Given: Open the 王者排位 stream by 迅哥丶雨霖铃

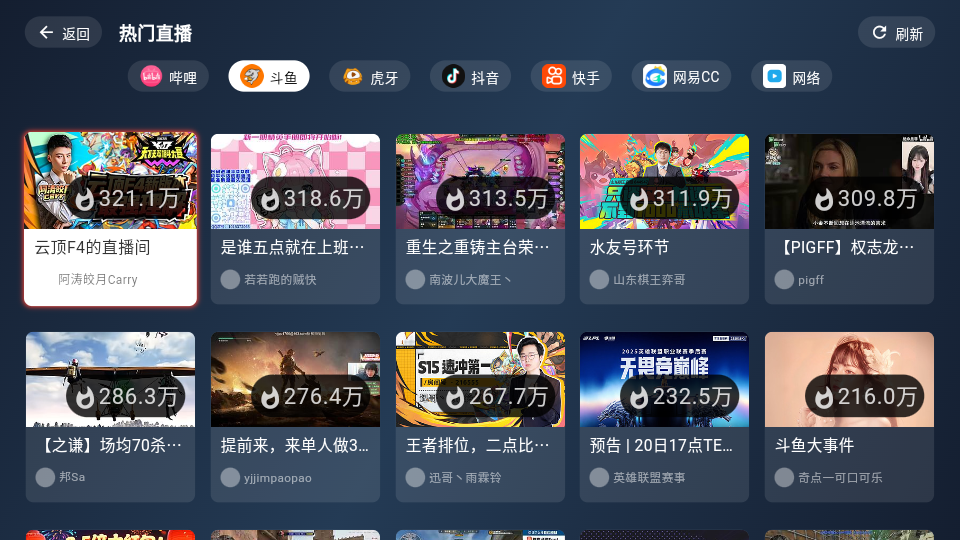Looking at the screenshot, I should point(480,417).
